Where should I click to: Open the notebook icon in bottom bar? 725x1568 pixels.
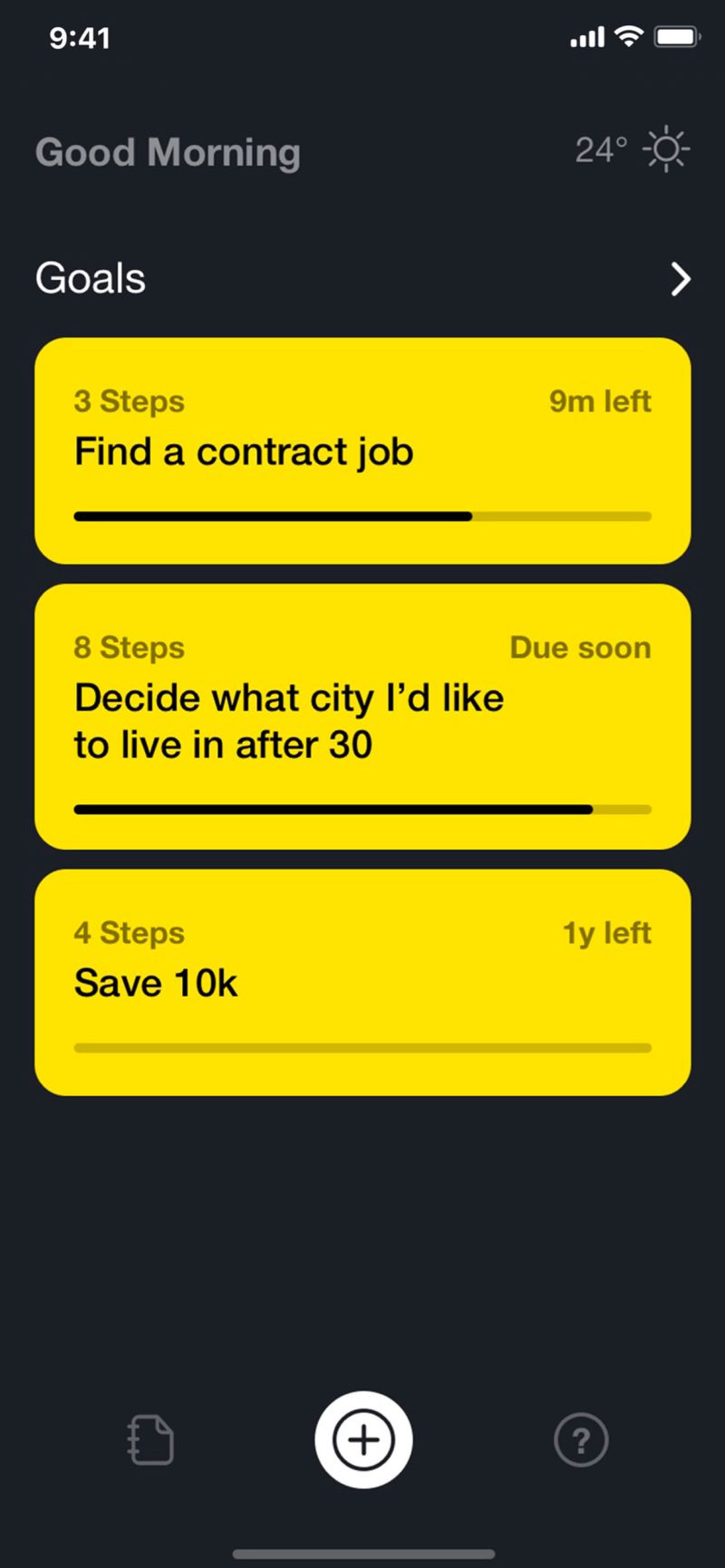pyautogui.click(x=150, y=1439)
